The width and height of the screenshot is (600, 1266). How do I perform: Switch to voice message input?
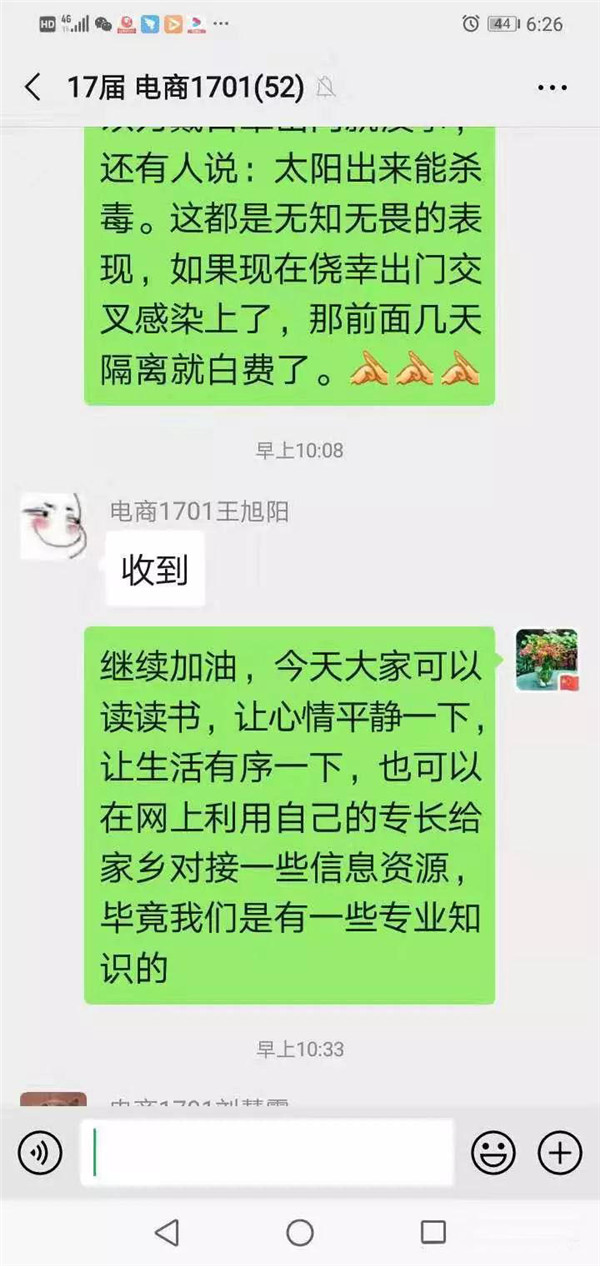[40, 1154]
